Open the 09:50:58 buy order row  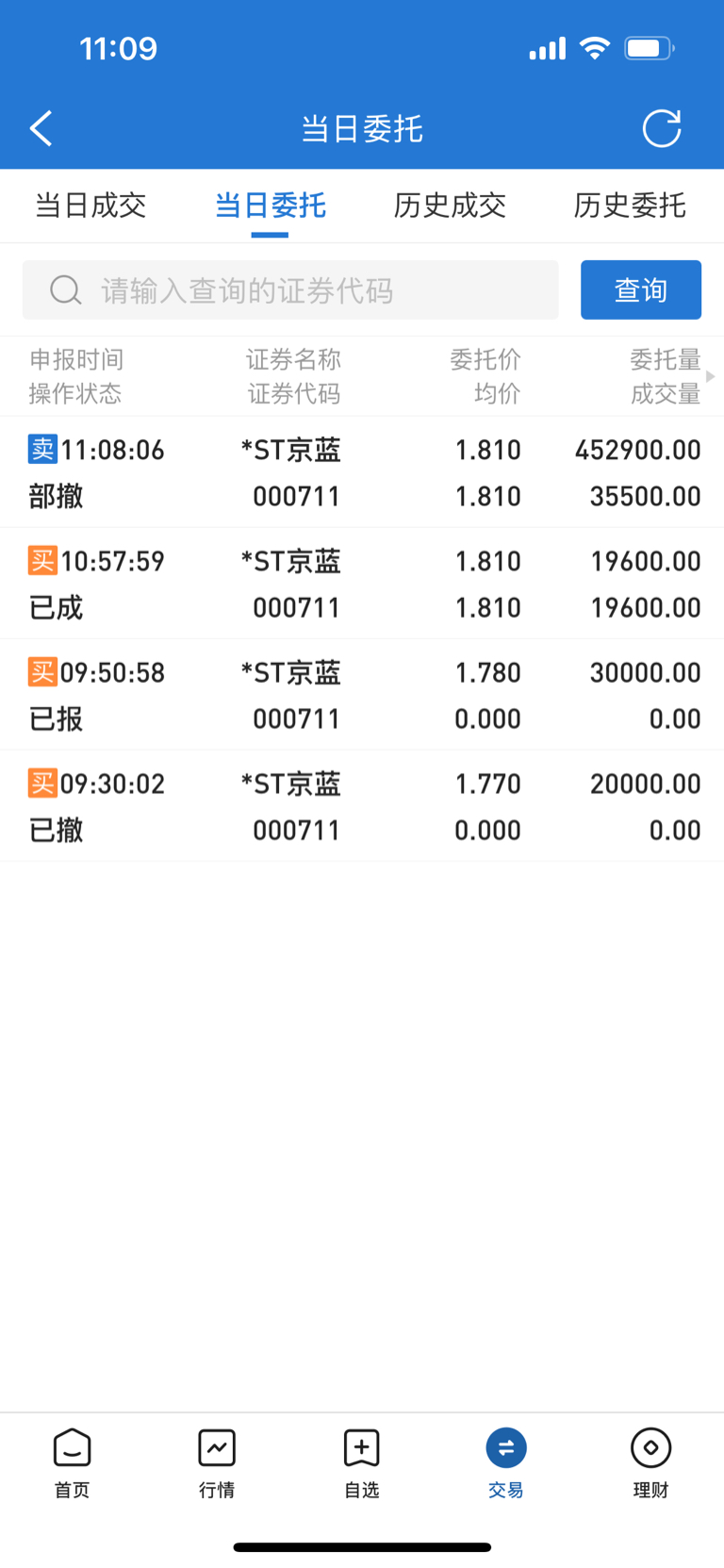click(x=362, y=695)
